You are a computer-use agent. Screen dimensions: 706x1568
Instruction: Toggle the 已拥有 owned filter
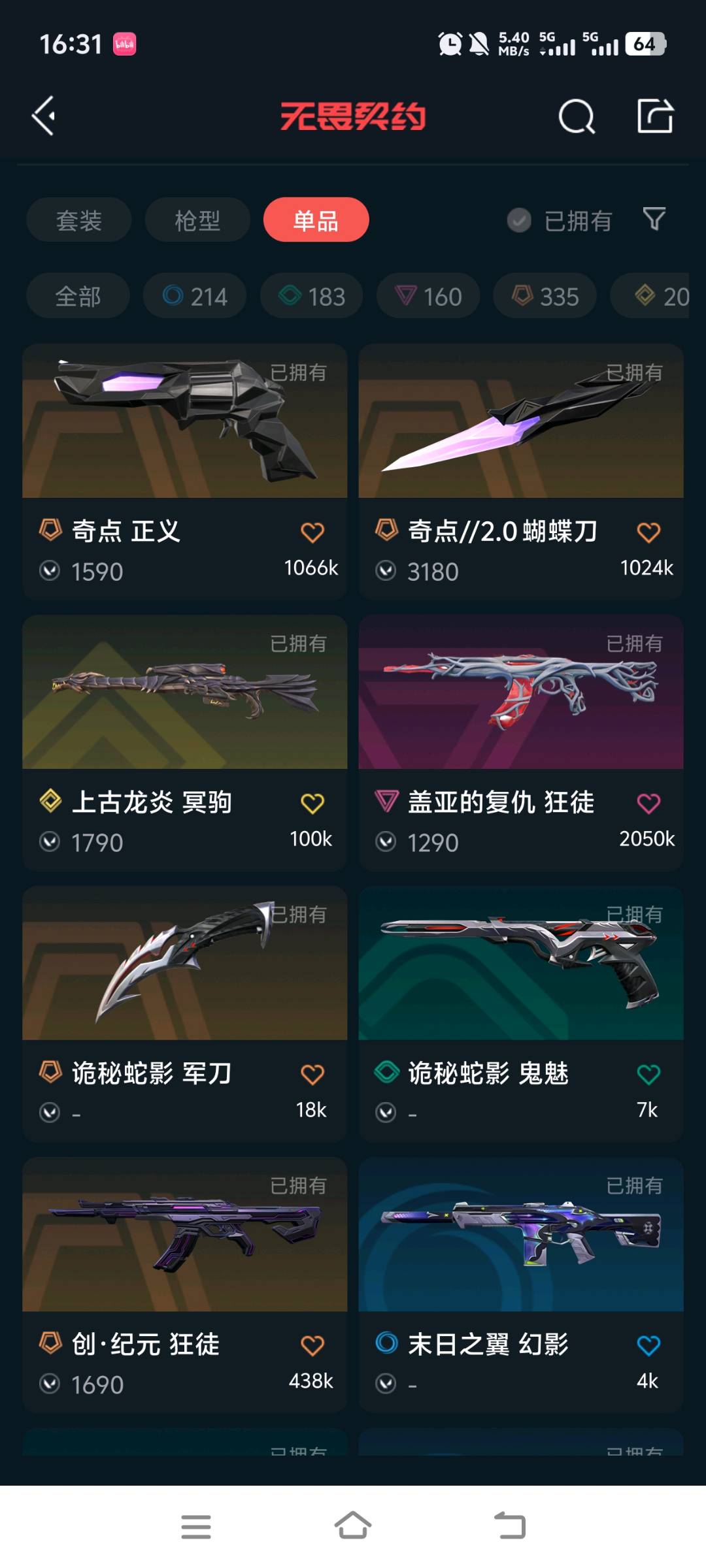pos(560,221)
